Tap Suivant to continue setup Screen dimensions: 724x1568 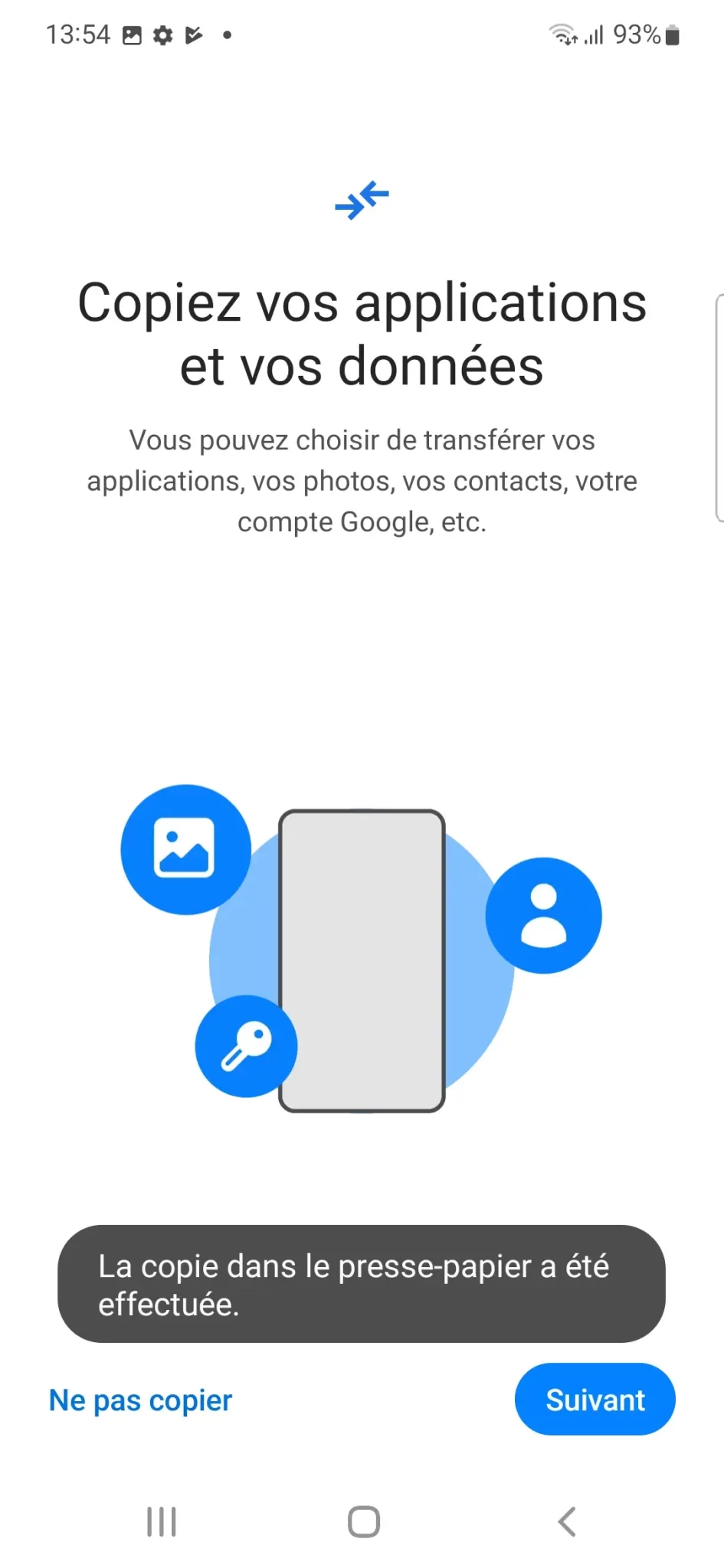coord(595,1399)
